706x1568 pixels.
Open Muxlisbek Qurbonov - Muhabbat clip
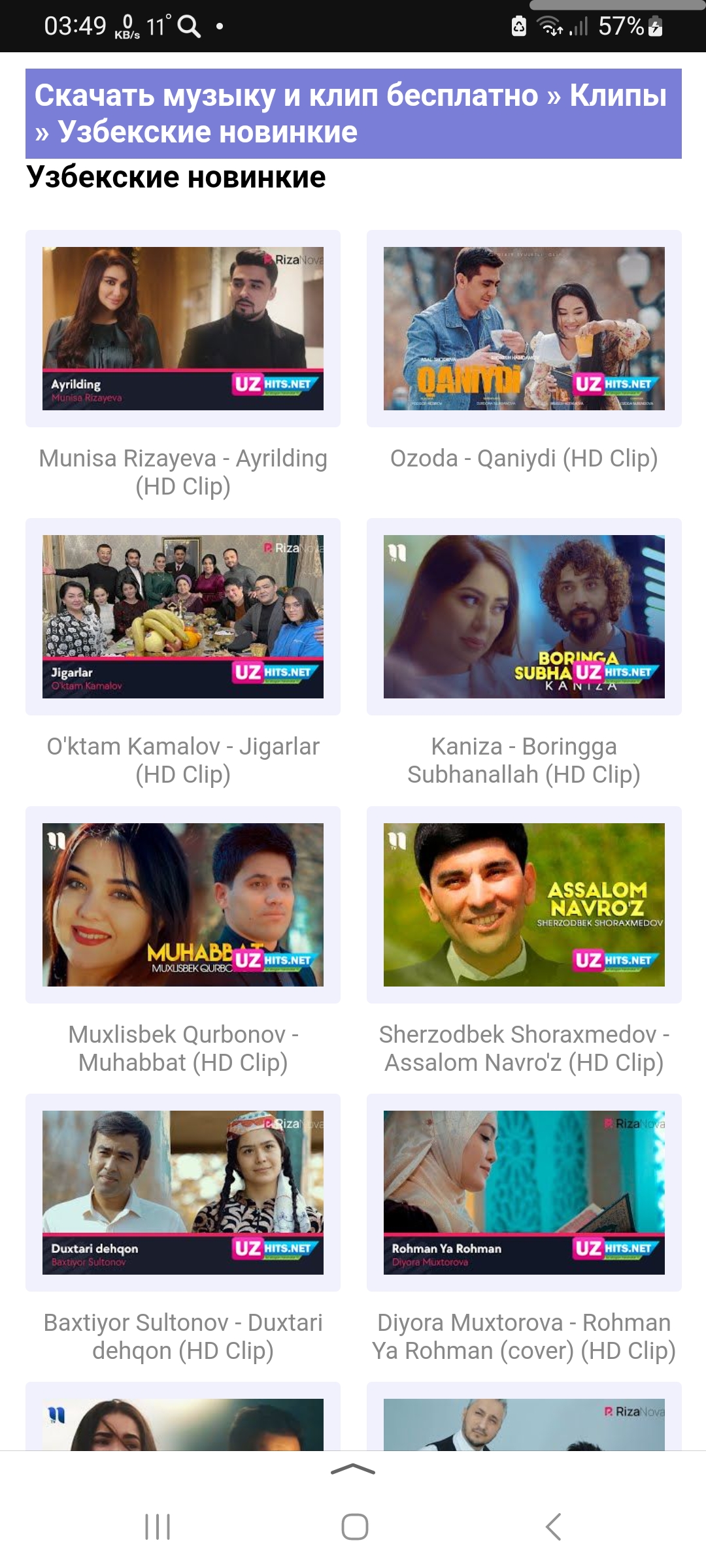click(x=183, y=905)
